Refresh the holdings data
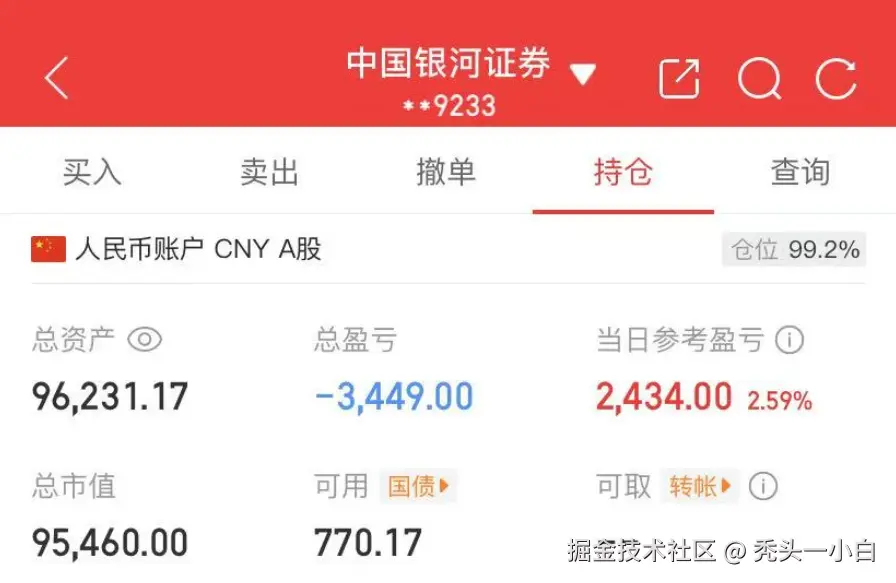Screen dimensions: 896x583 click(836, 78)
